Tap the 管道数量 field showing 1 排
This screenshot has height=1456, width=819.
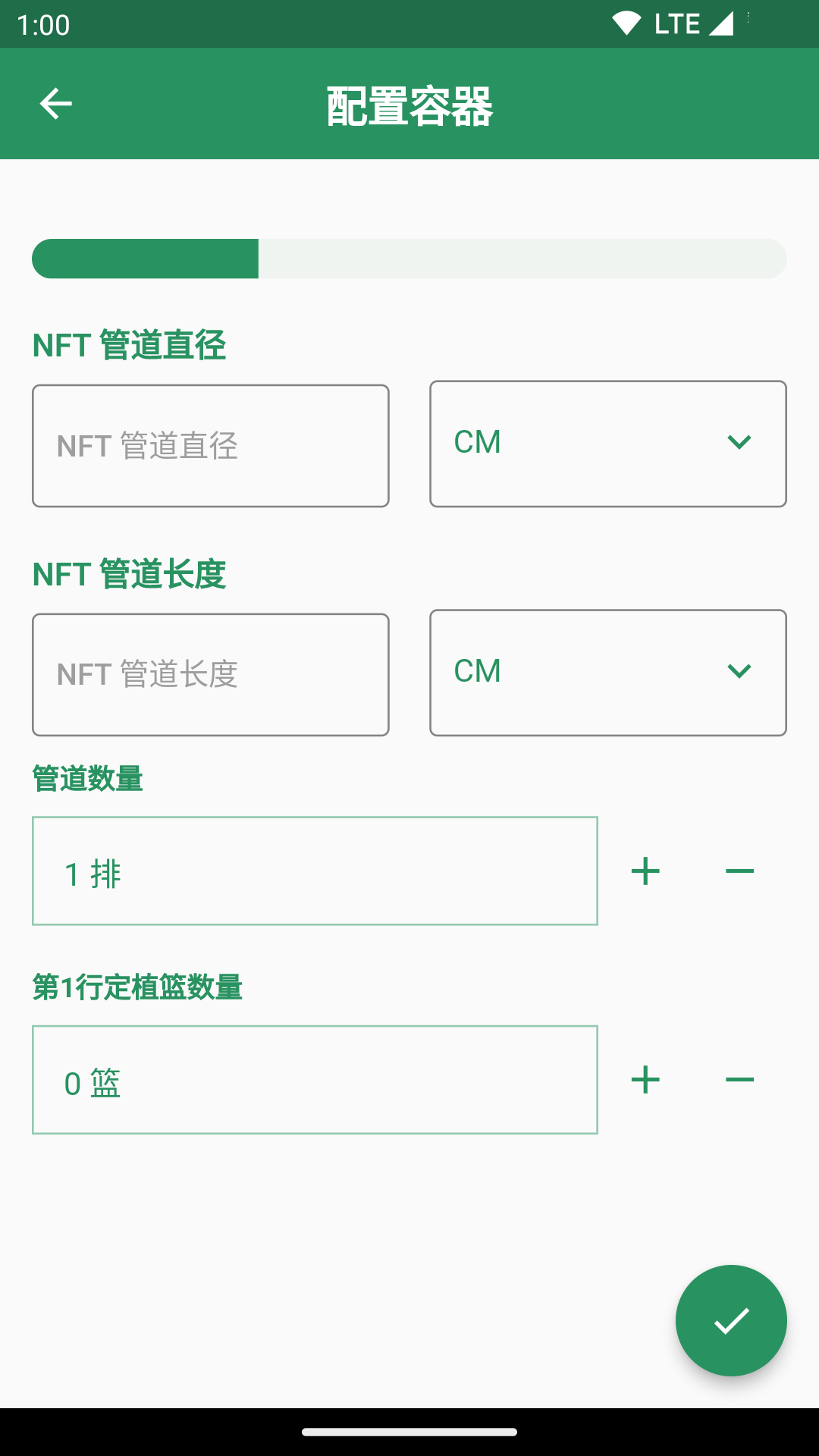click(x=315, y=871)
